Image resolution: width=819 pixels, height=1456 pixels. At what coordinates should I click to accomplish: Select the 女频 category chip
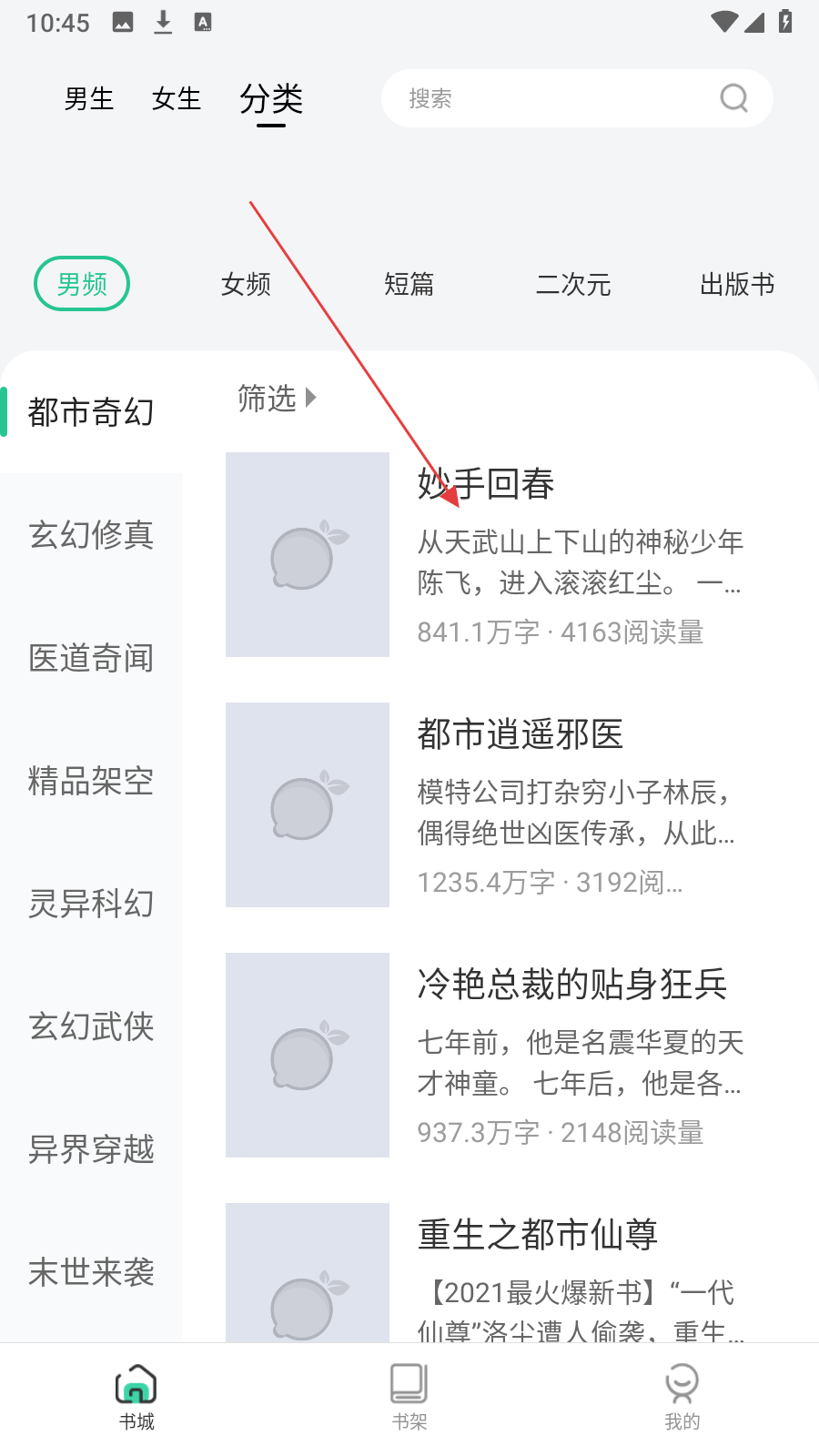246,284
